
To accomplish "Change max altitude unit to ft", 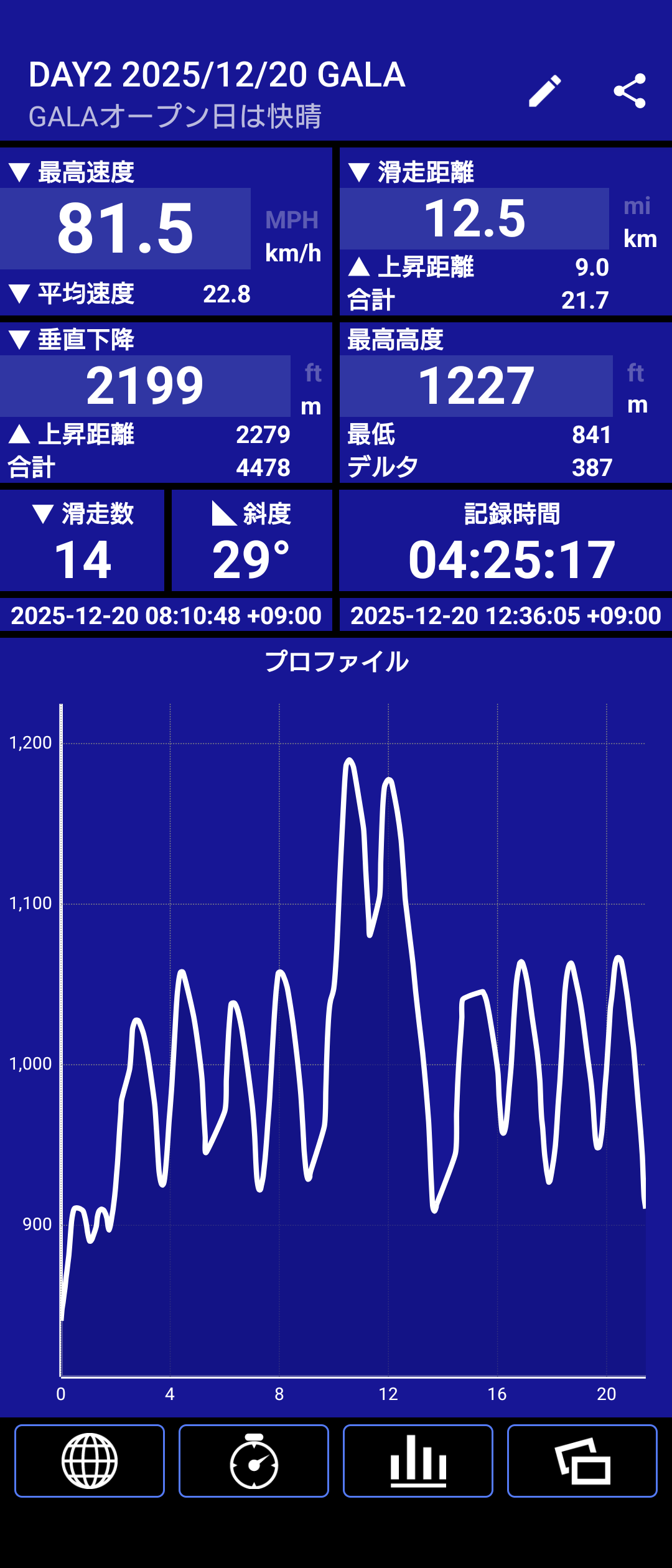I will (635, 373).
